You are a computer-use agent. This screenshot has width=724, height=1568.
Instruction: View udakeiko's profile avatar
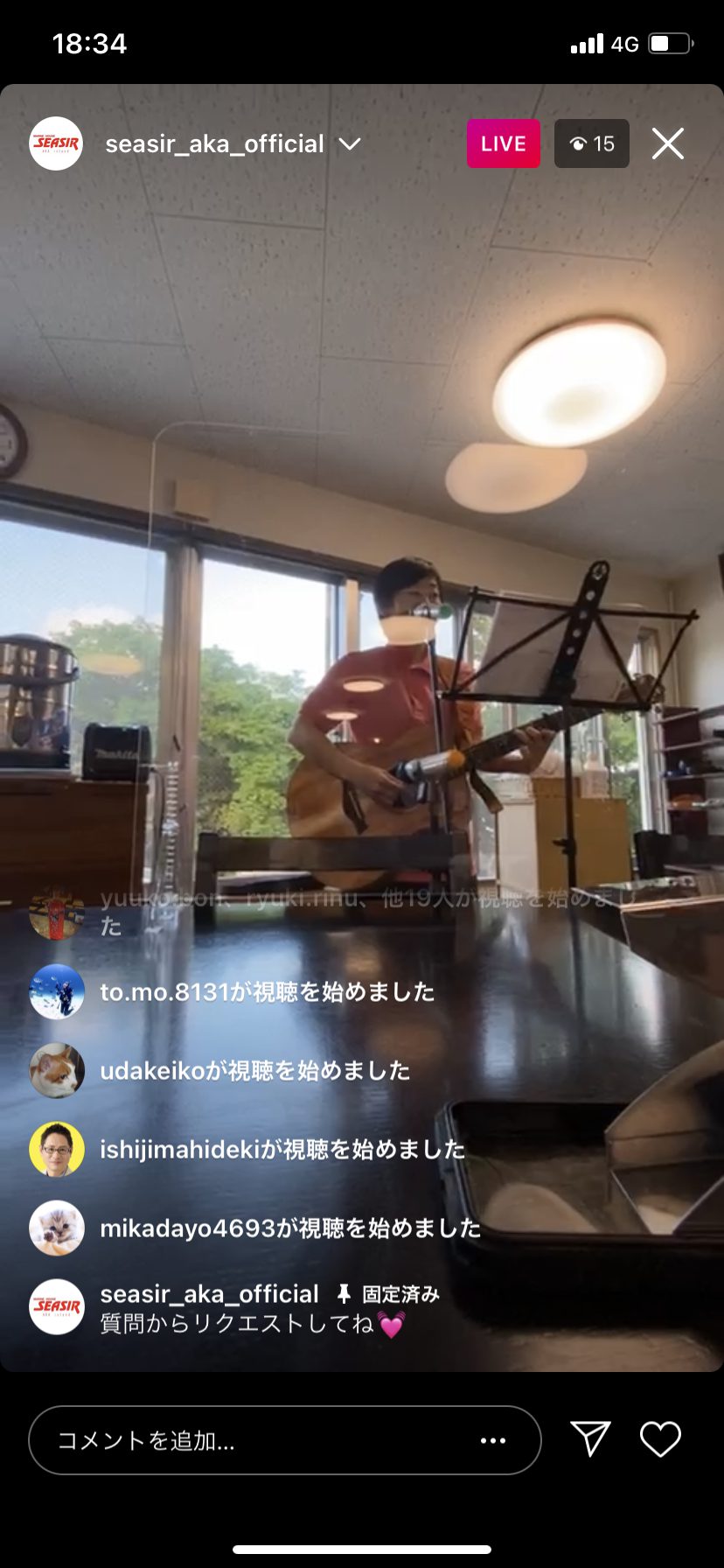(x=57, y=1071)
